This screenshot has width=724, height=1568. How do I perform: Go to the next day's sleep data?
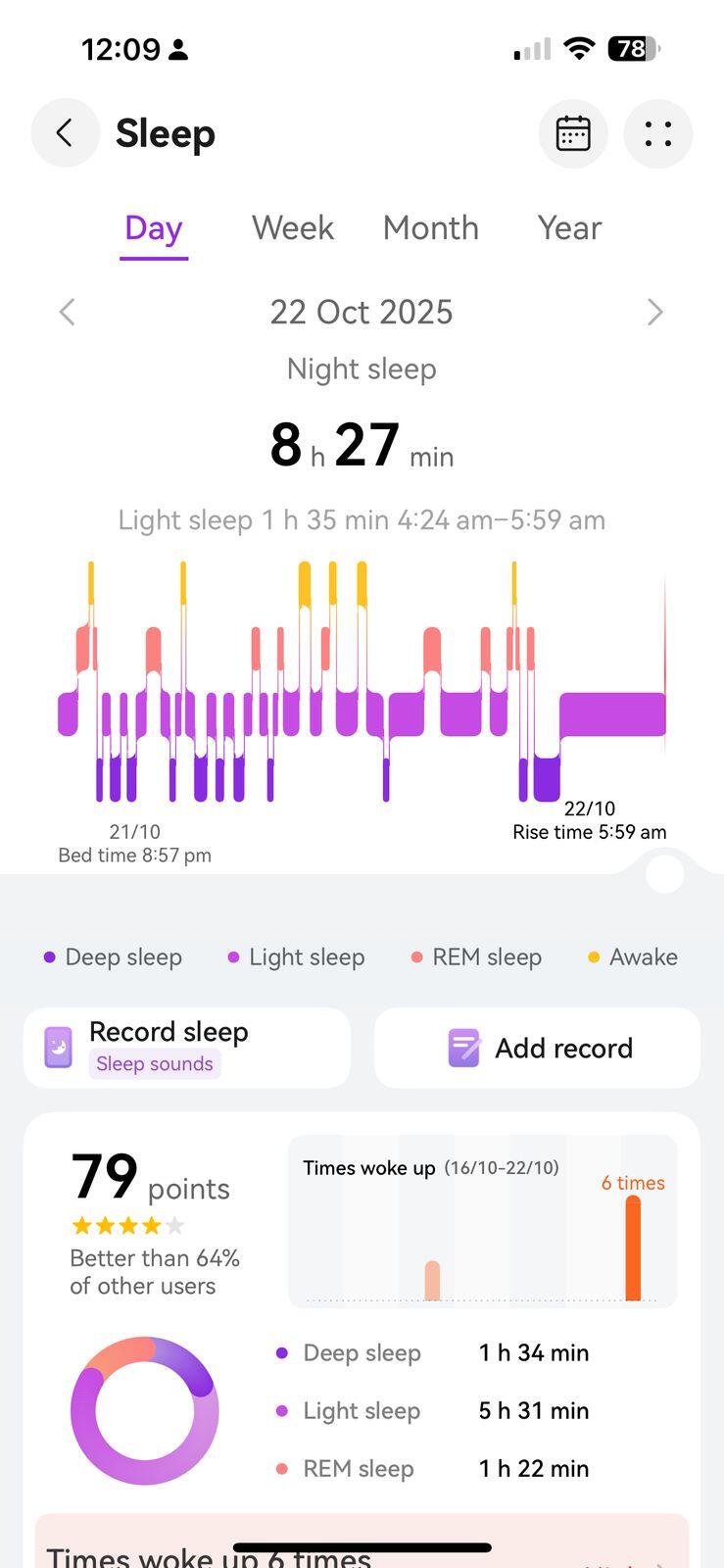pyautogui.click(x=655, y=313)
